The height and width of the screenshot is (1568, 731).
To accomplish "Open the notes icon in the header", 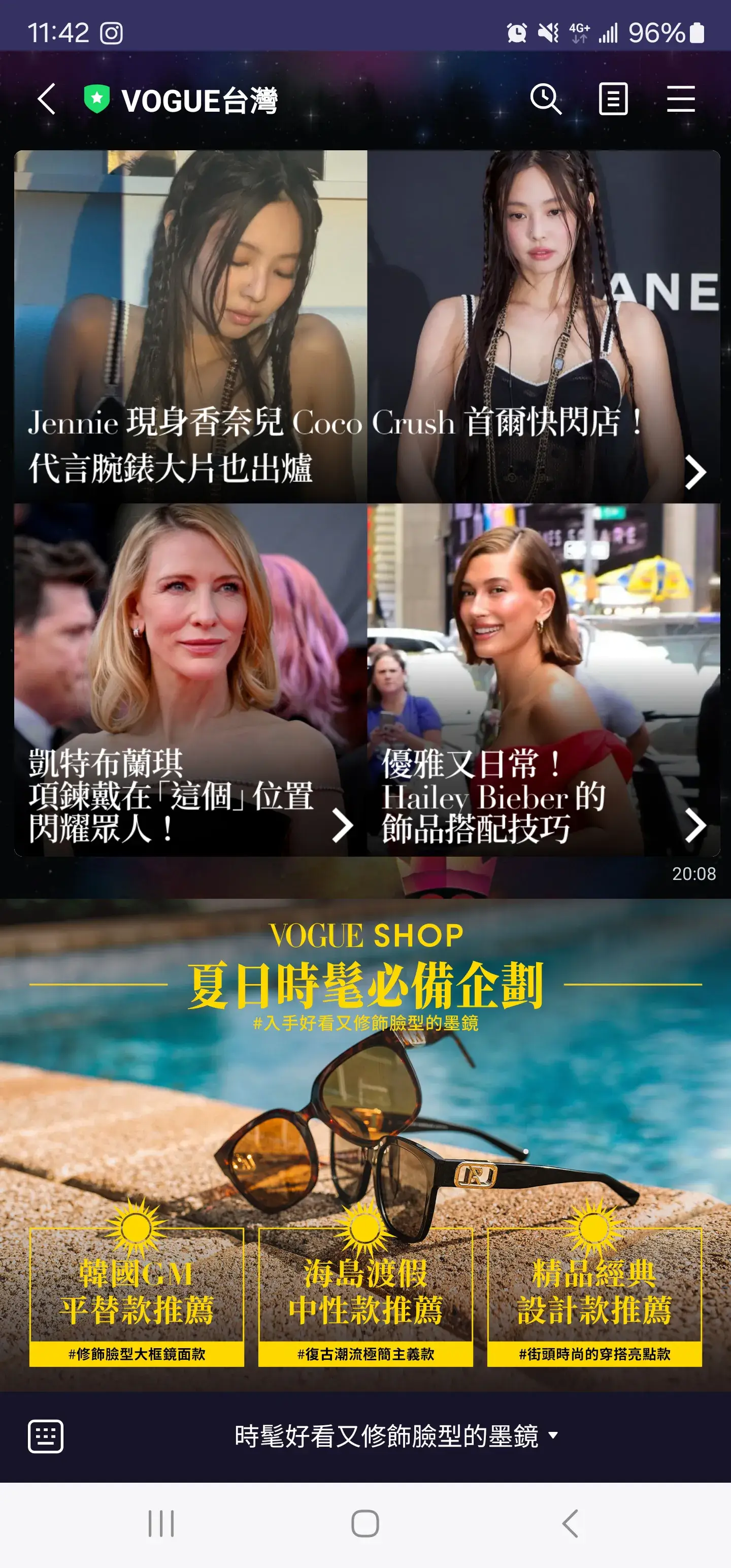I will click(x=613, y=99).
